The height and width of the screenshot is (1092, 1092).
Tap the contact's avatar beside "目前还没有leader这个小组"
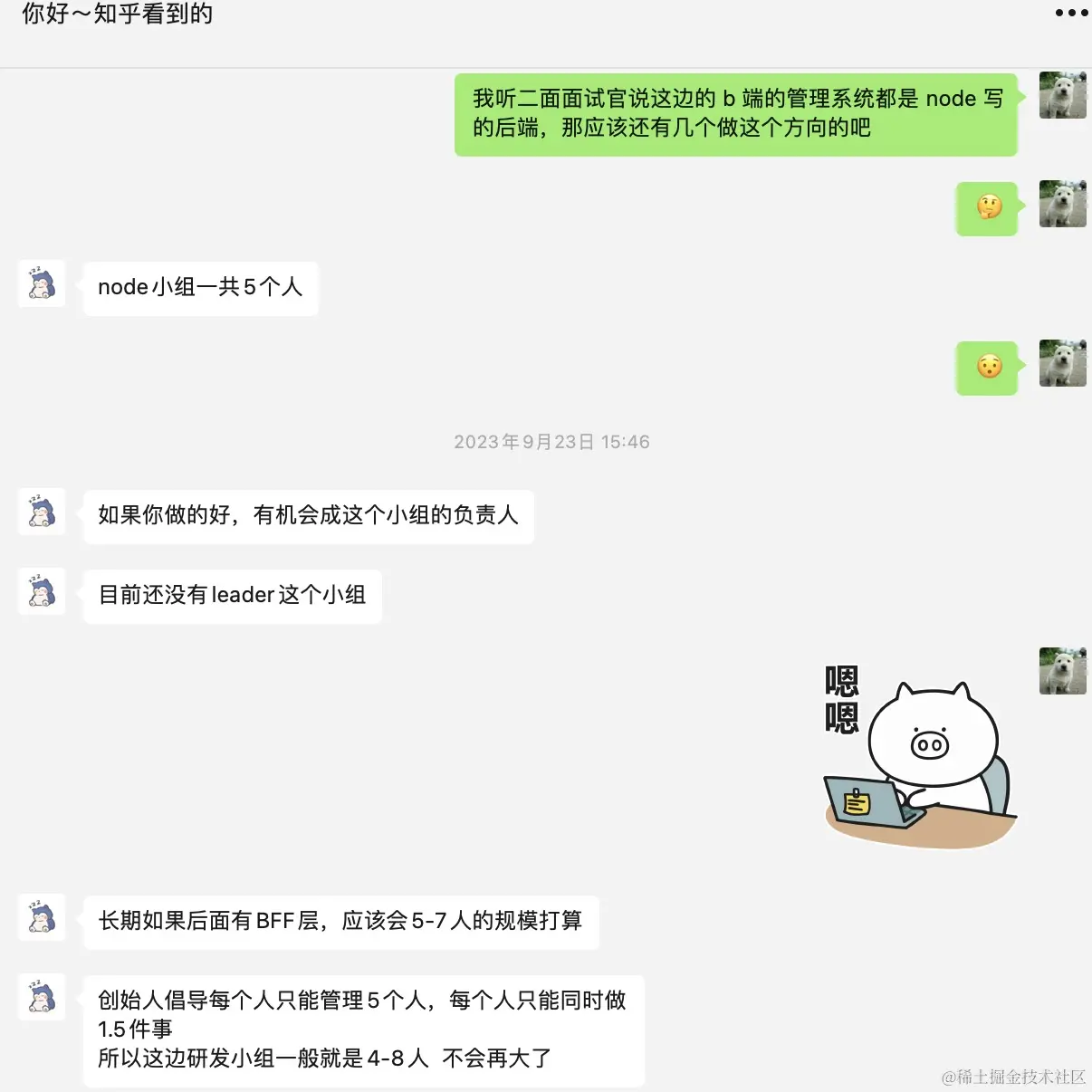point(42,591)
